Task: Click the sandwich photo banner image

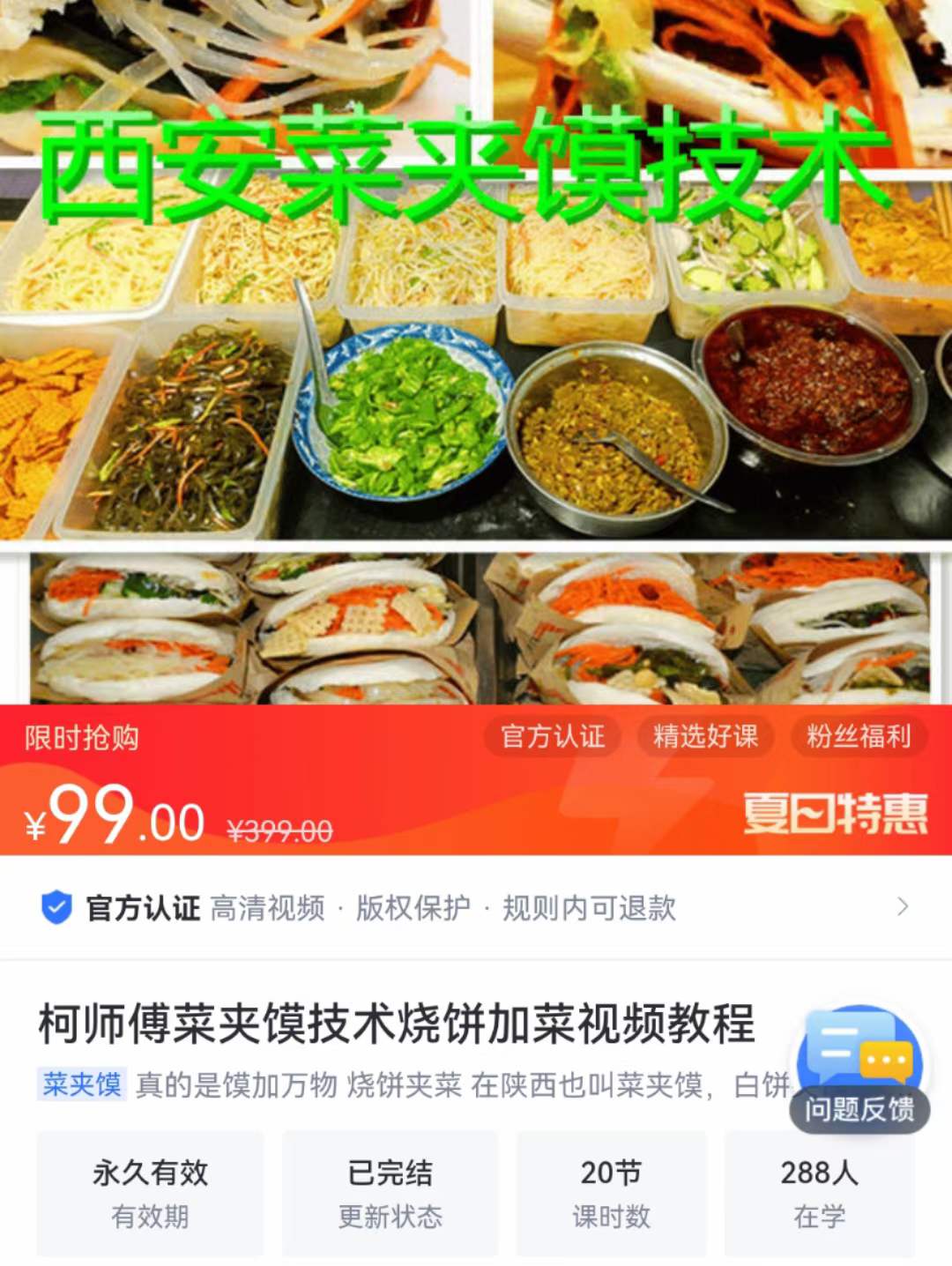Action: pos(476,626)
